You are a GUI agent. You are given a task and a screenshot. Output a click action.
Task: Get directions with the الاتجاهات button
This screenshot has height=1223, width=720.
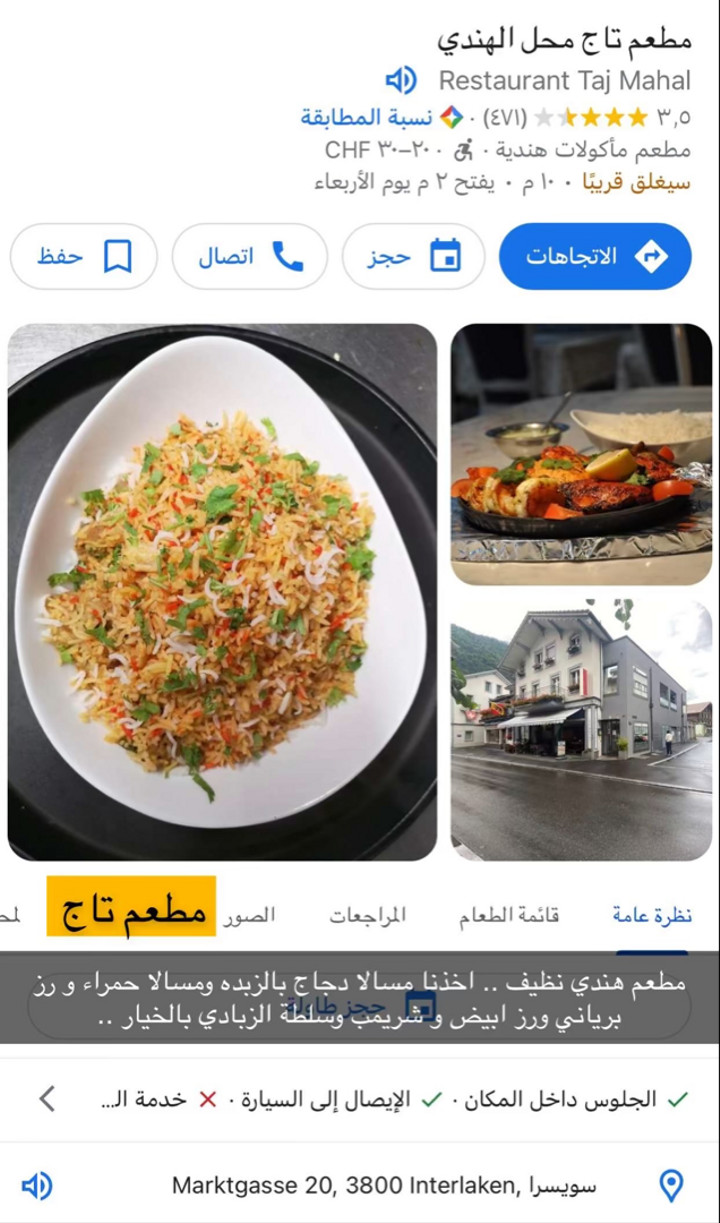(x=595, y=257)
